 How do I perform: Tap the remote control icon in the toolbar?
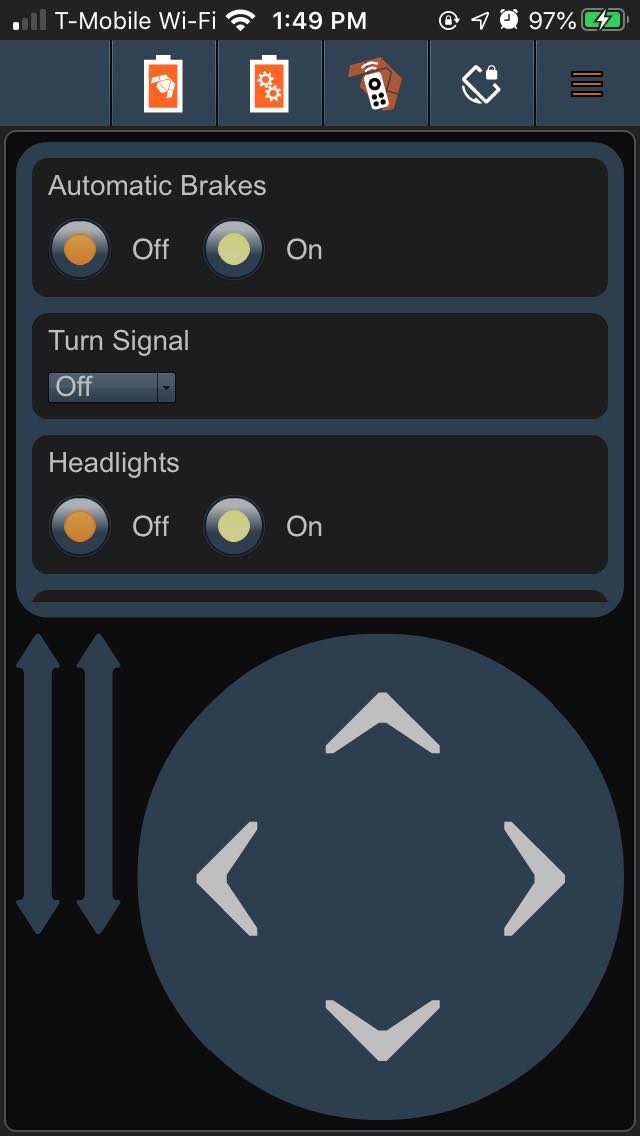tap(375, 83)
